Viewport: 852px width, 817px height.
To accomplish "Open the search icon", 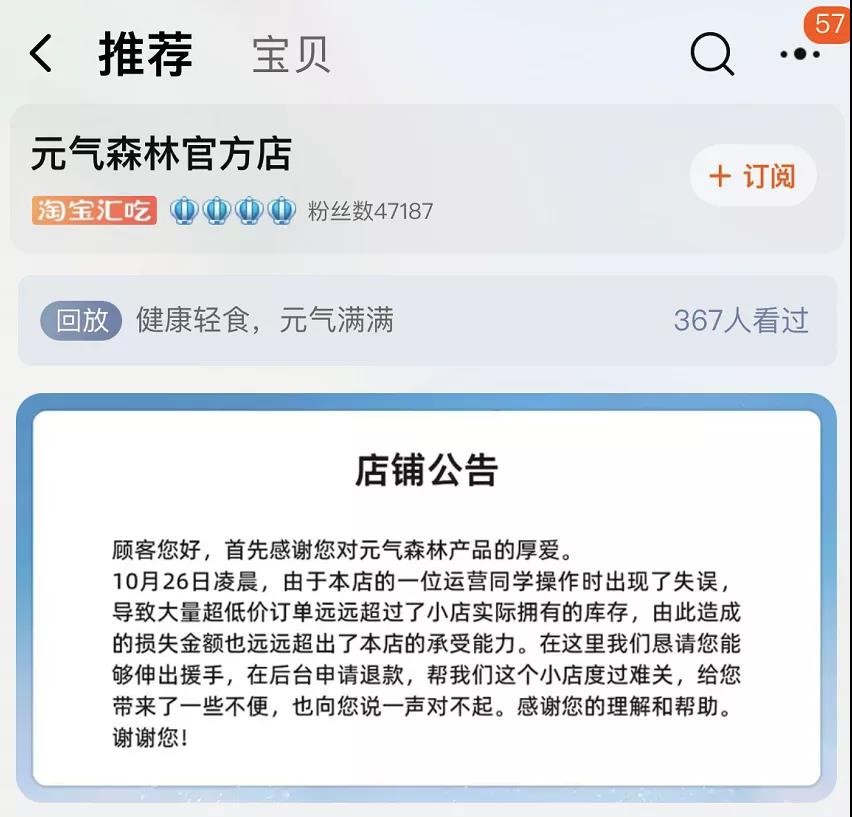I will (x=711, y=54).
